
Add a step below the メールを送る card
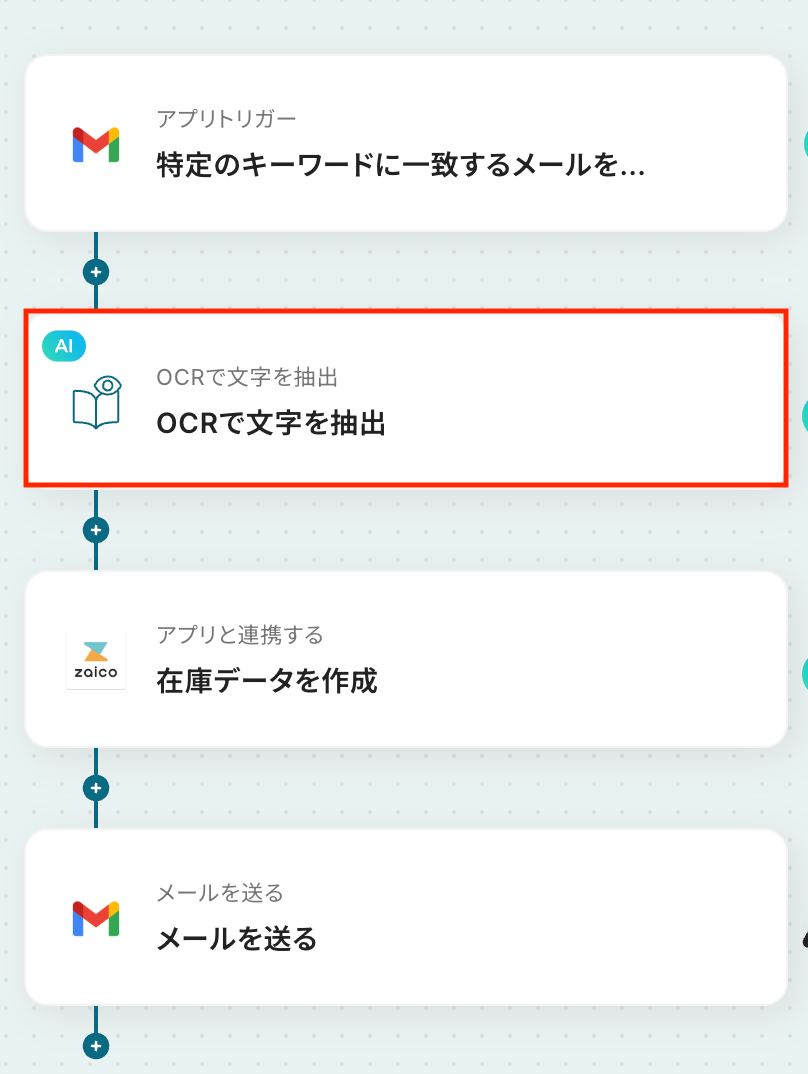tap(96, 1046)
